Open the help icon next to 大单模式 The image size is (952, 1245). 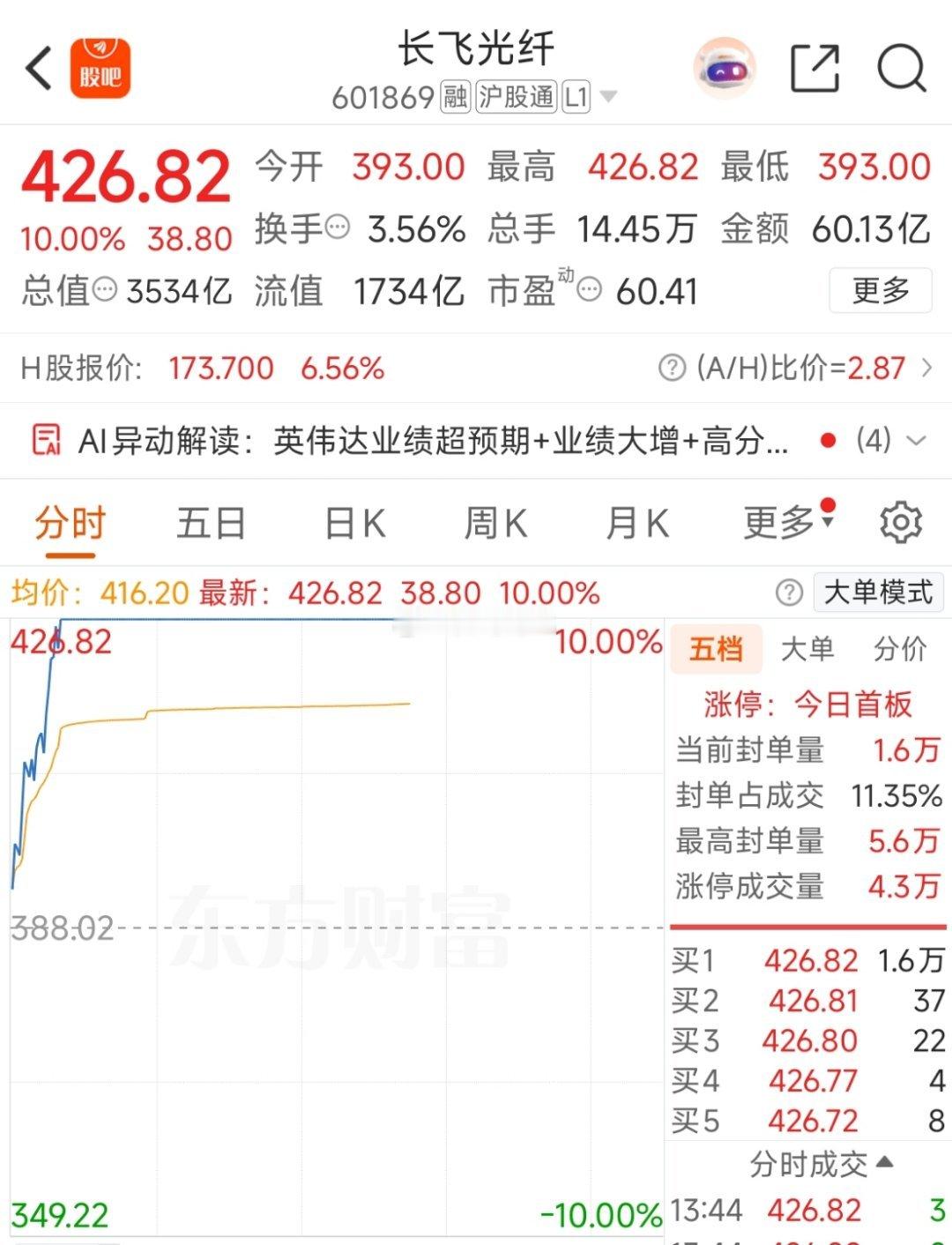coord(789,593)
